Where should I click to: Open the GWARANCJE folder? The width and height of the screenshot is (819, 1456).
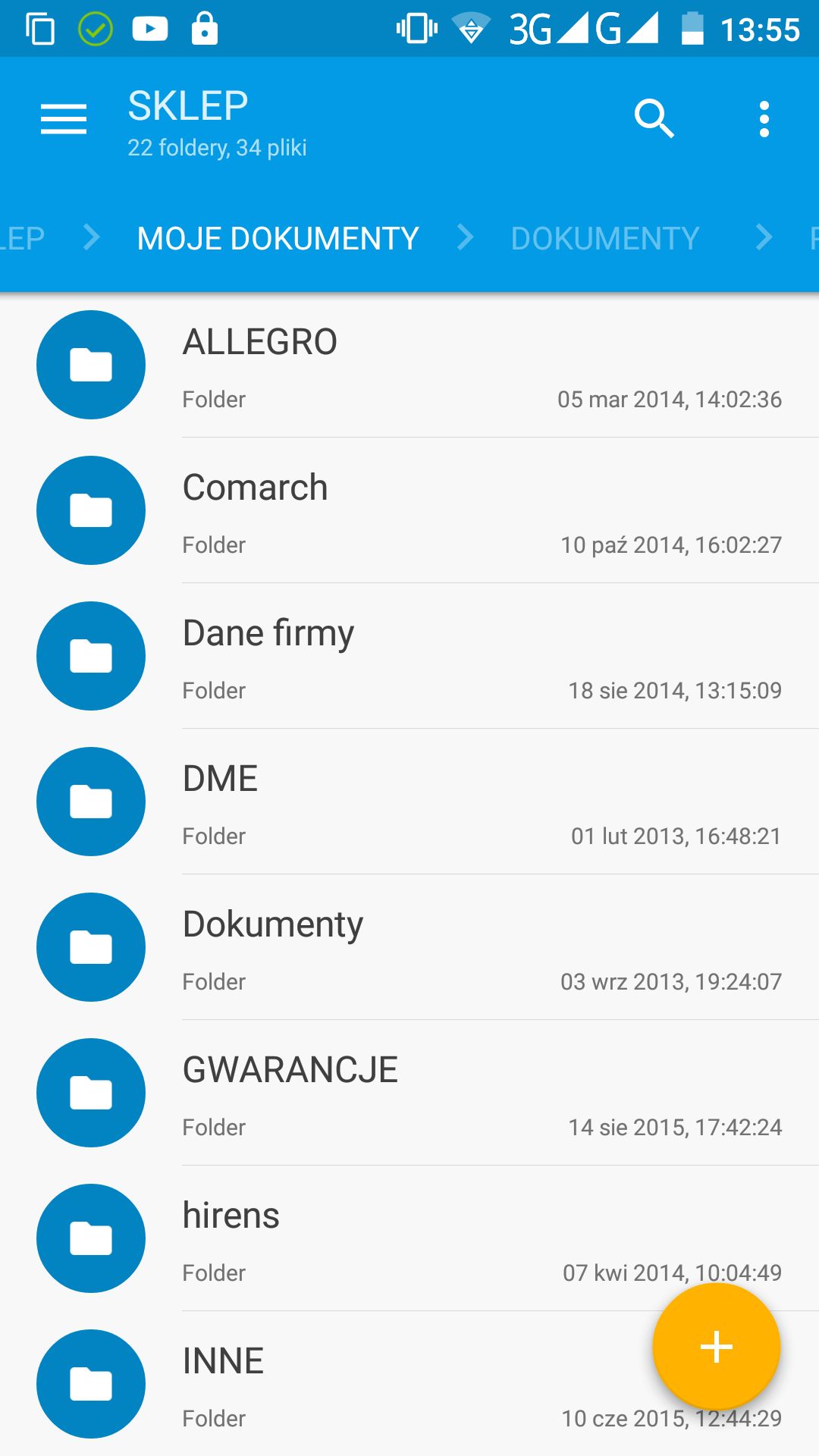point(409,1093)
